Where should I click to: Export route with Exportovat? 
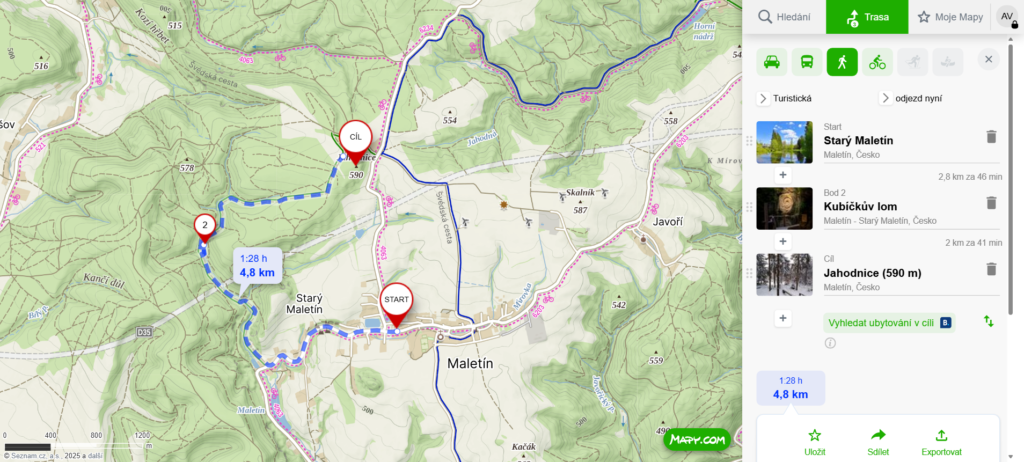click(941, 441)
